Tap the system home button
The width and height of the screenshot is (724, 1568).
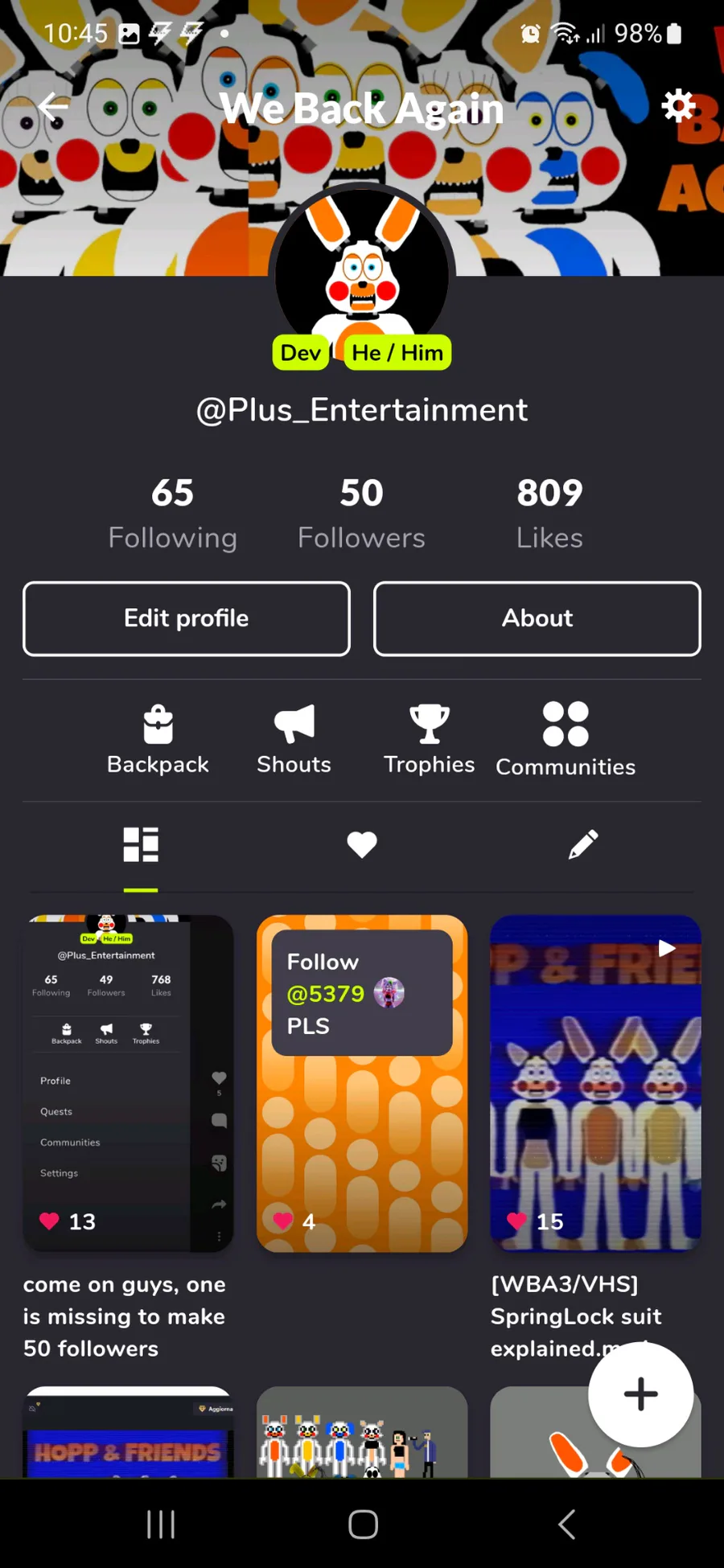[363, 1524]
